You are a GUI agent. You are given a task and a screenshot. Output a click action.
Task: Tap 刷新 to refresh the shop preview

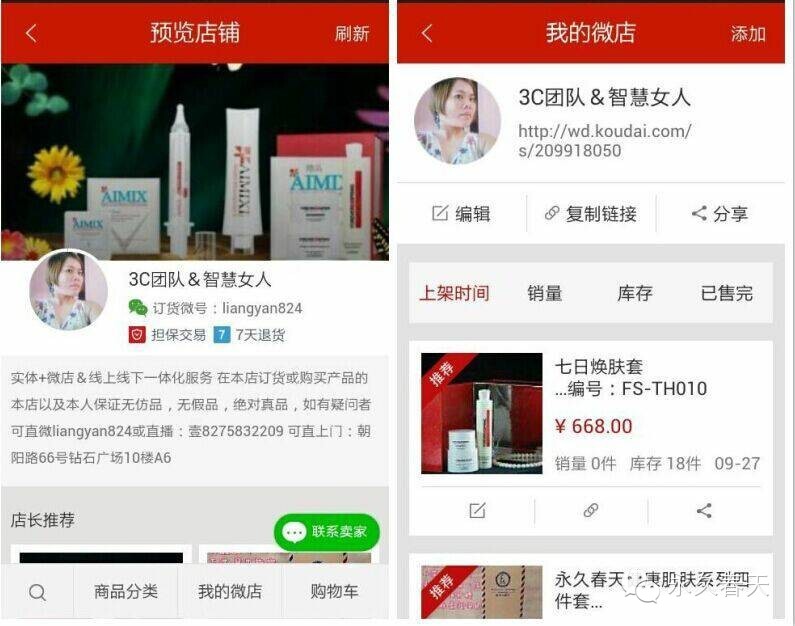tap(351, 34)
